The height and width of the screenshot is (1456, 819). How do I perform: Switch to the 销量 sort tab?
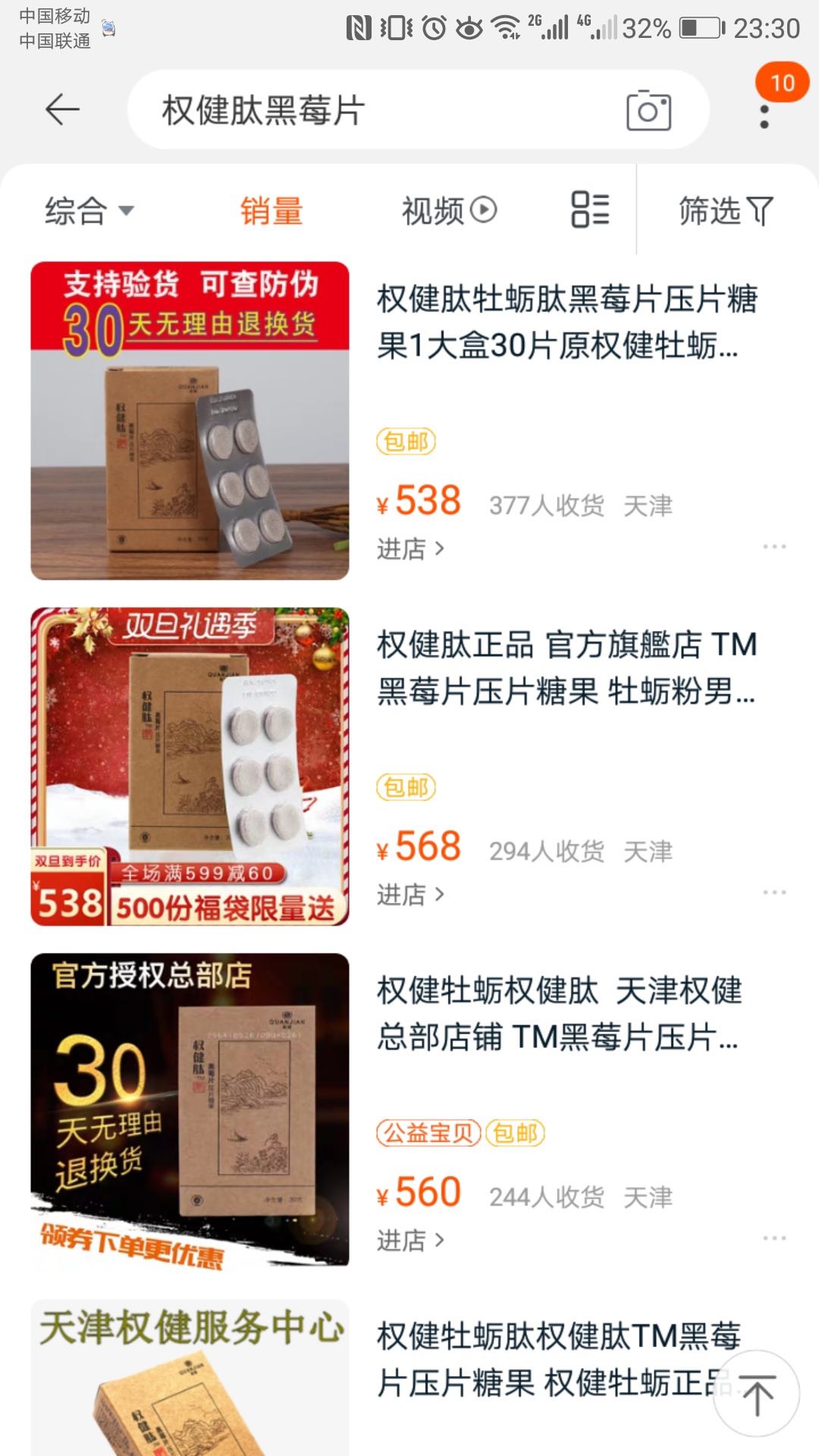269,211
